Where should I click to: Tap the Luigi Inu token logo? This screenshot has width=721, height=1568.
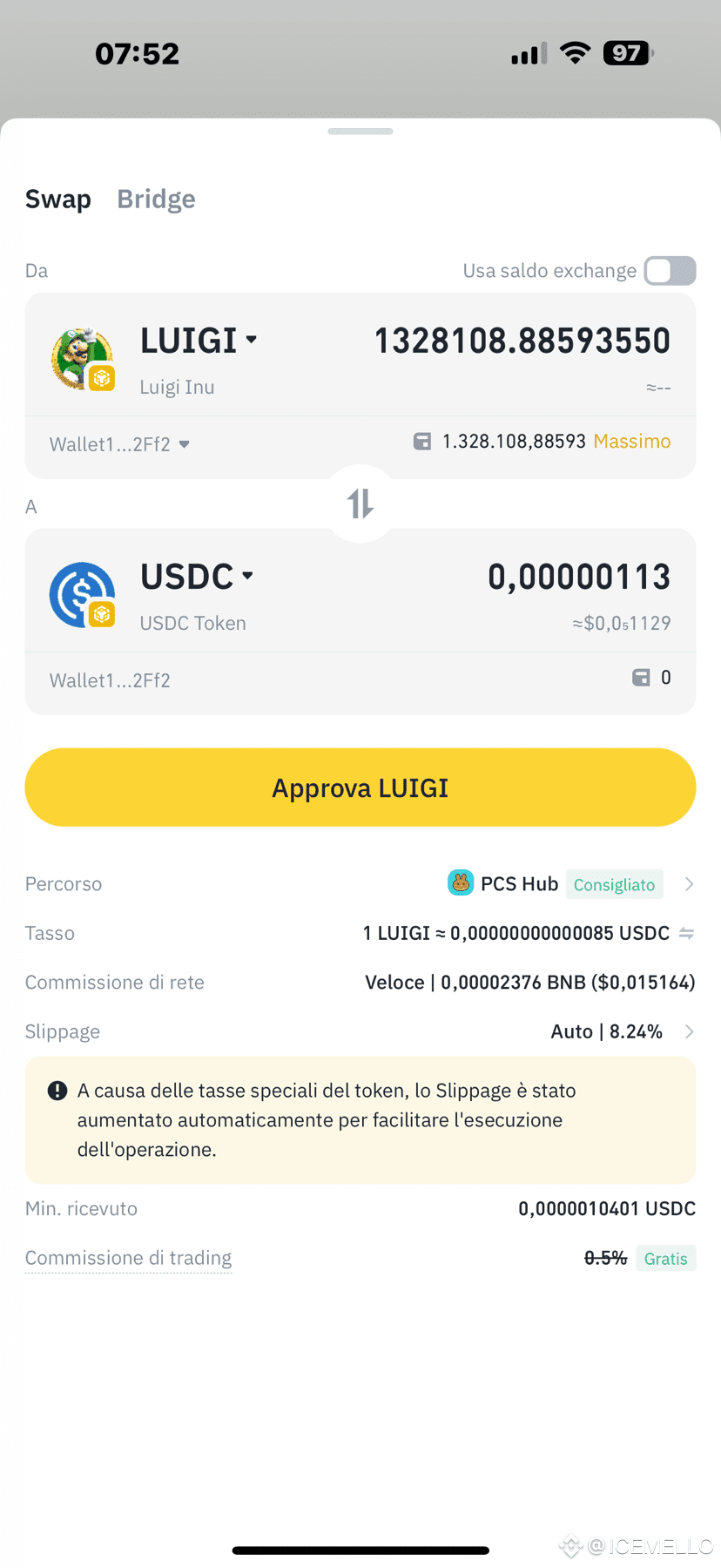(77, 353)
